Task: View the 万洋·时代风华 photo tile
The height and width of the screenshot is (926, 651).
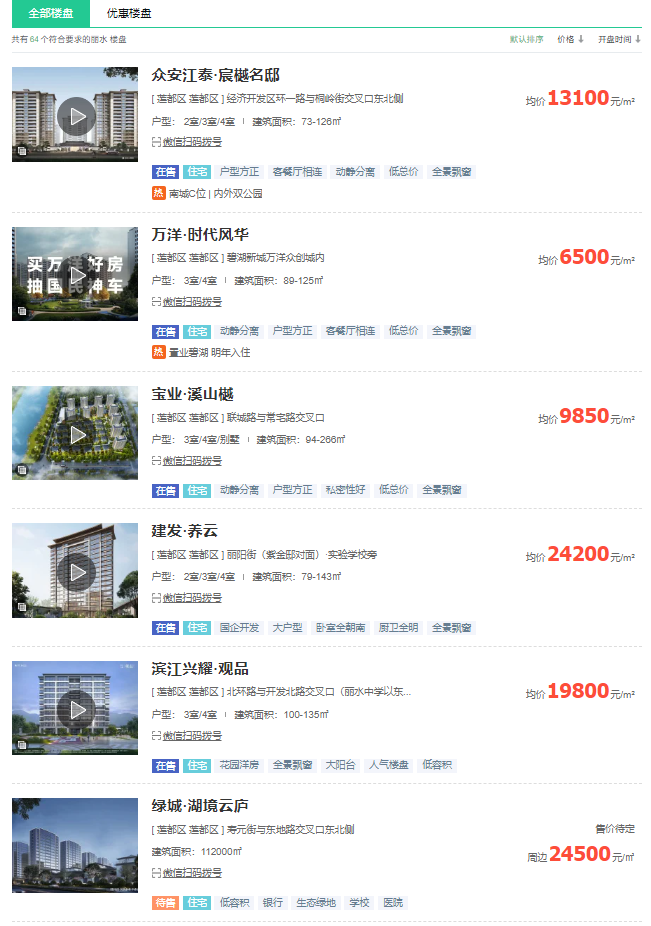Action: coord(75,274)
